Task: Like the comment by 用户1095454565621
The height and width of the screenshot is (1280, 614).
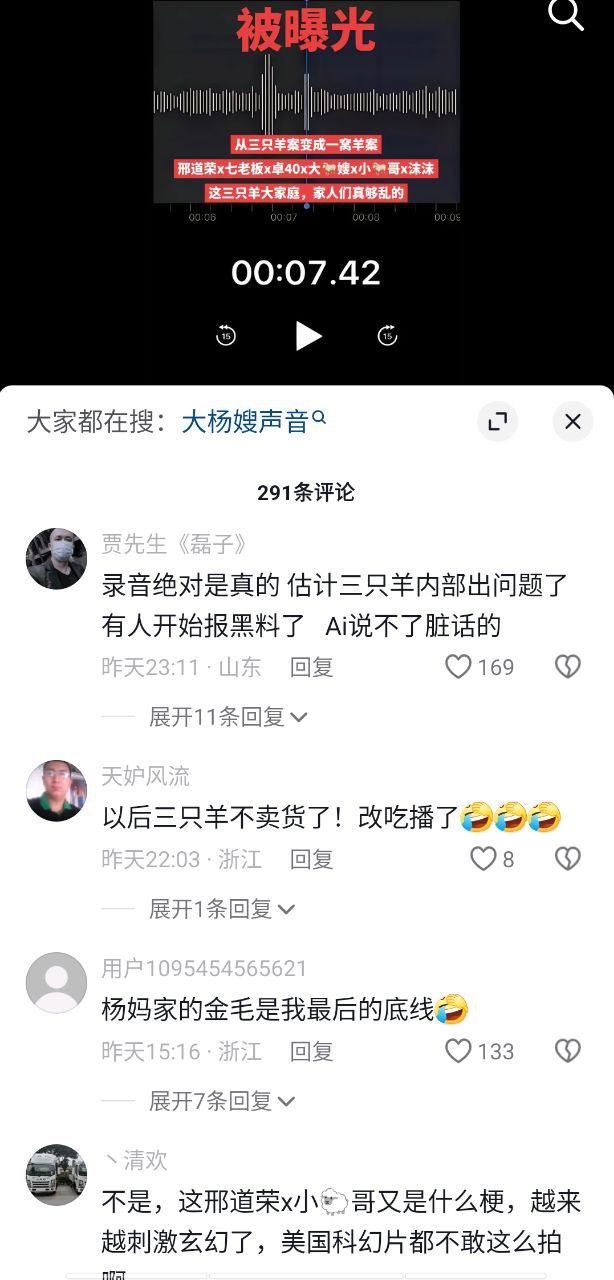Action: [x=459, y=1051]
